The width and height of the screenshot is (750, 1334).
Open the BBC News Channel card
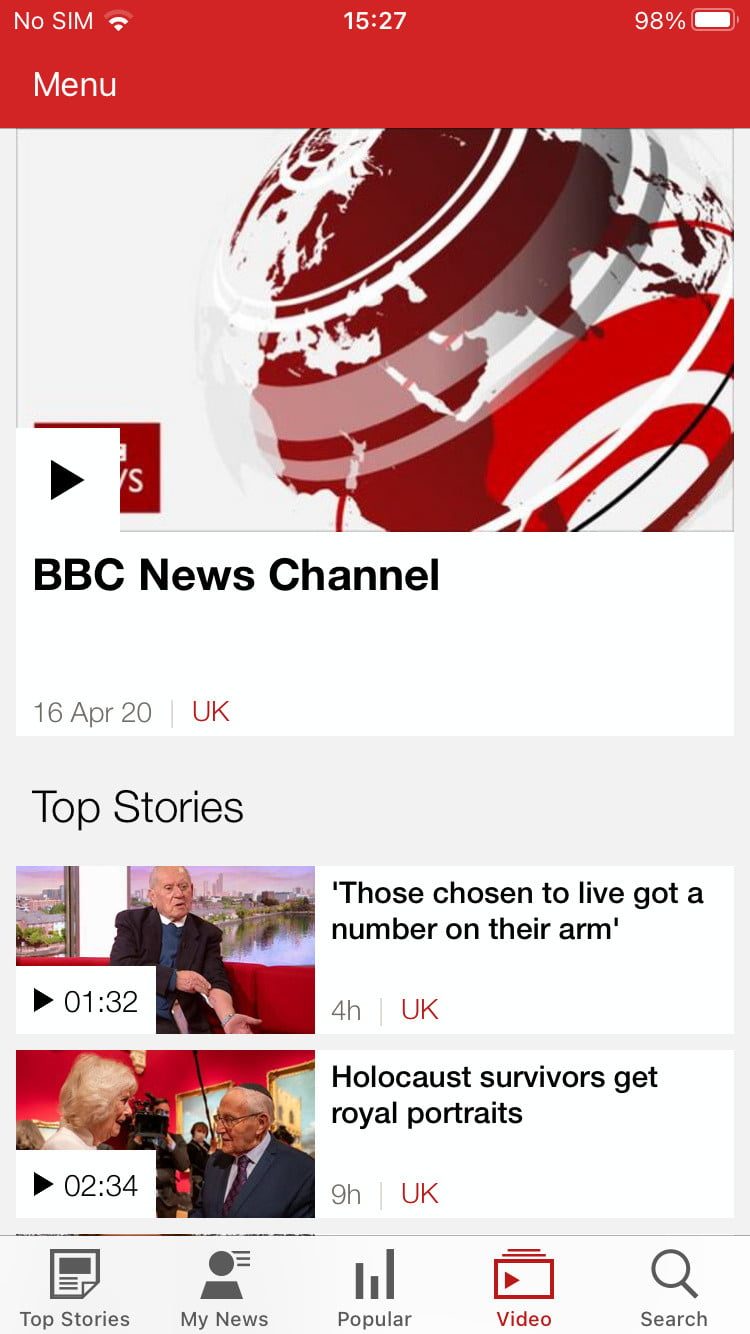click(236, 576)
